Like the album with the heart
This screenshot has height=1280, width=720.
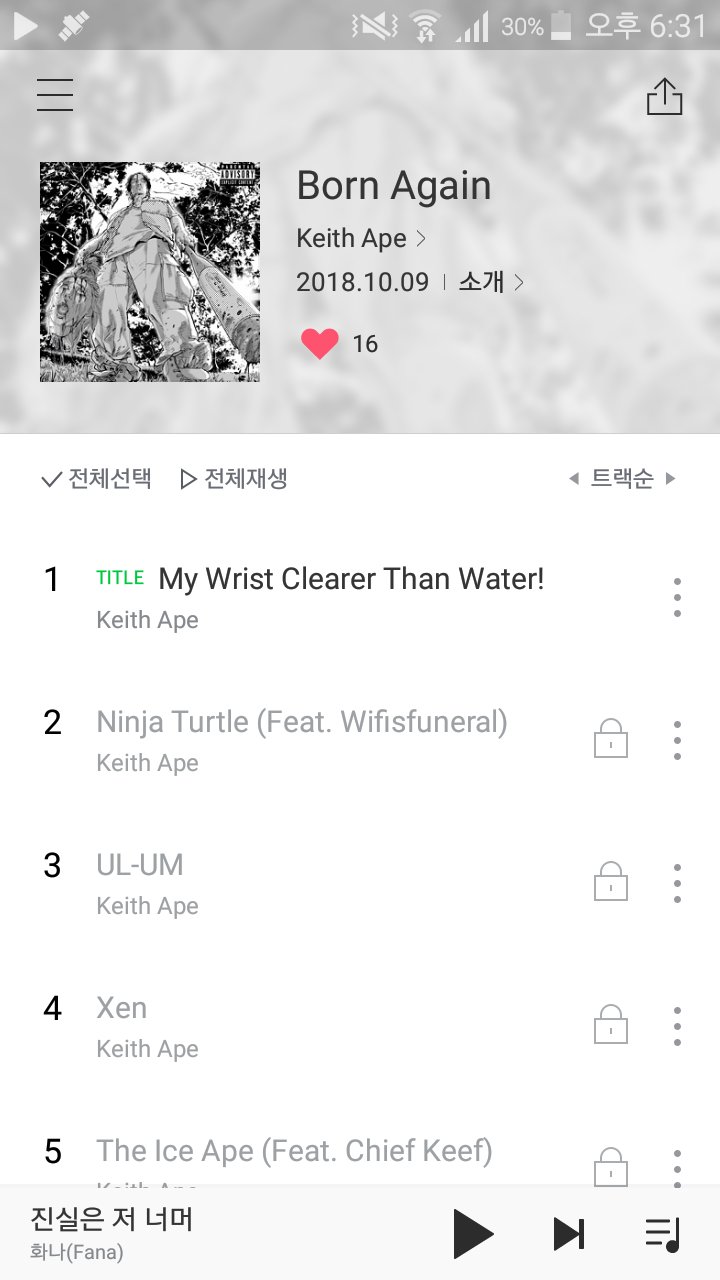click(x=320, y=344)
